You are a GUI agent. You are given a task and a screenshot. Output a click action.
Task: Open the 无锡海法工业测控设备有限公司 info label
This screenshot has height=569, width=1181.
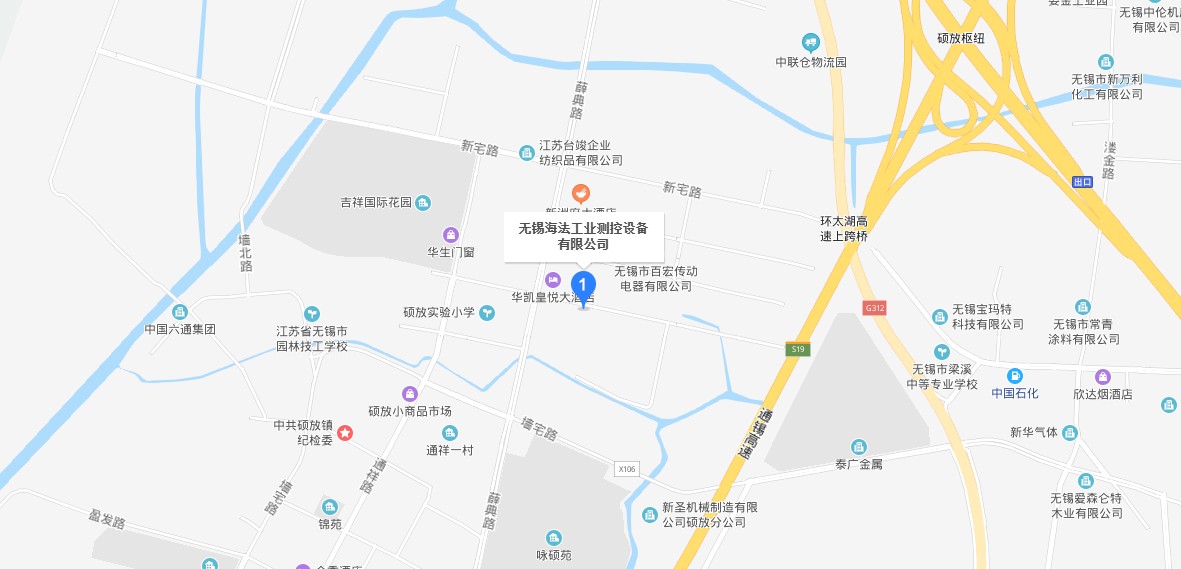583,236
